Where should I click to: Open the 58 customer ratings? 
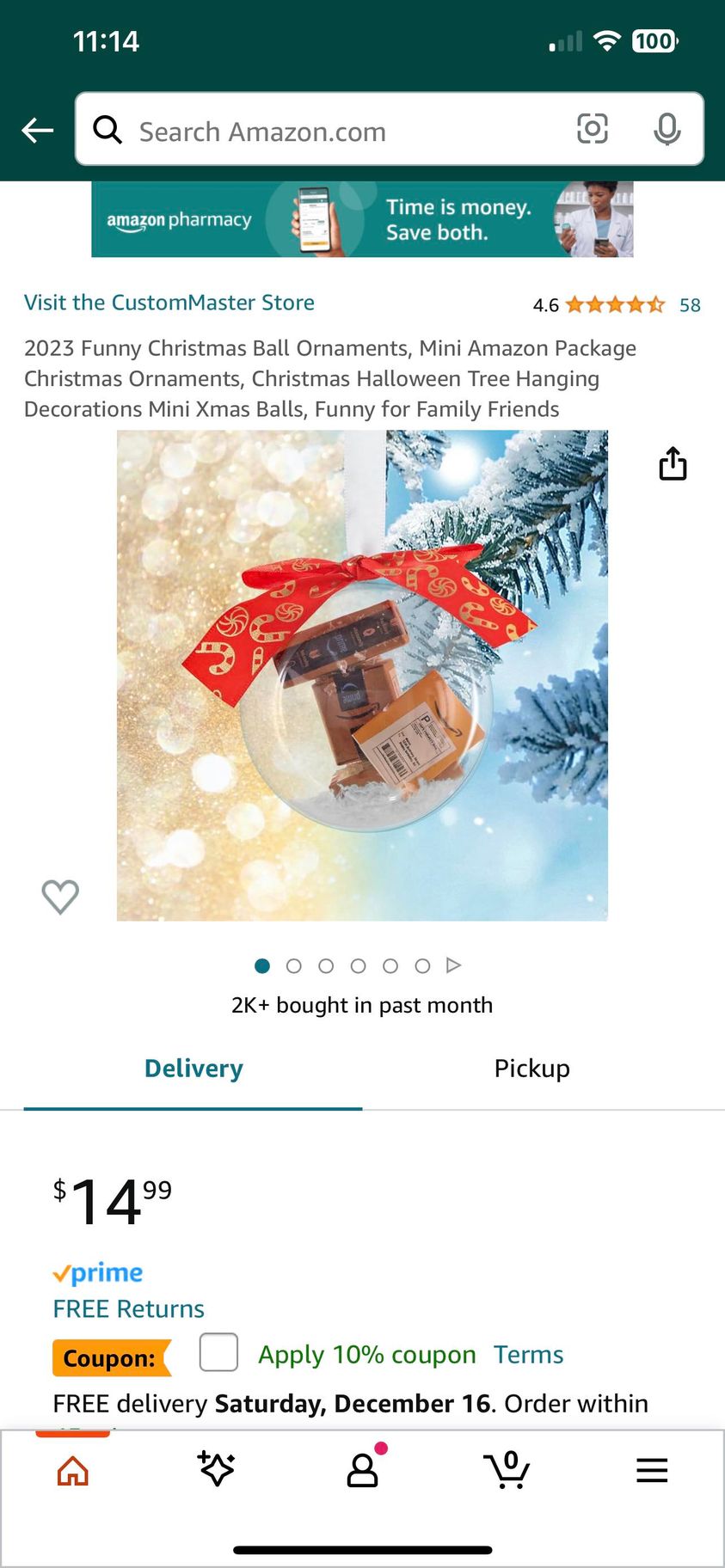click(690, 305)
